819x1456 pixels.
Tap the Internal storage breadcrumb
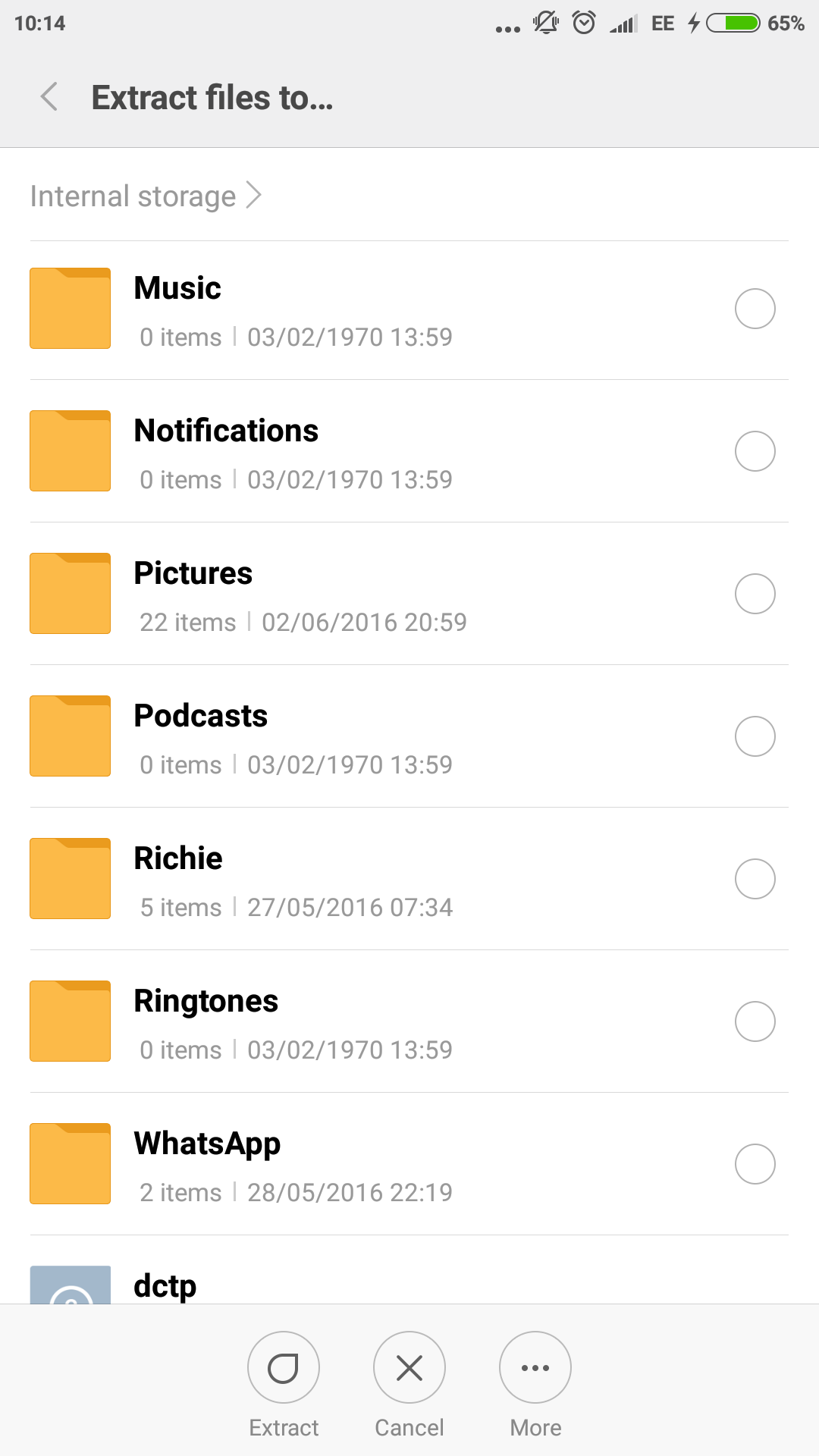pos(146,196)
